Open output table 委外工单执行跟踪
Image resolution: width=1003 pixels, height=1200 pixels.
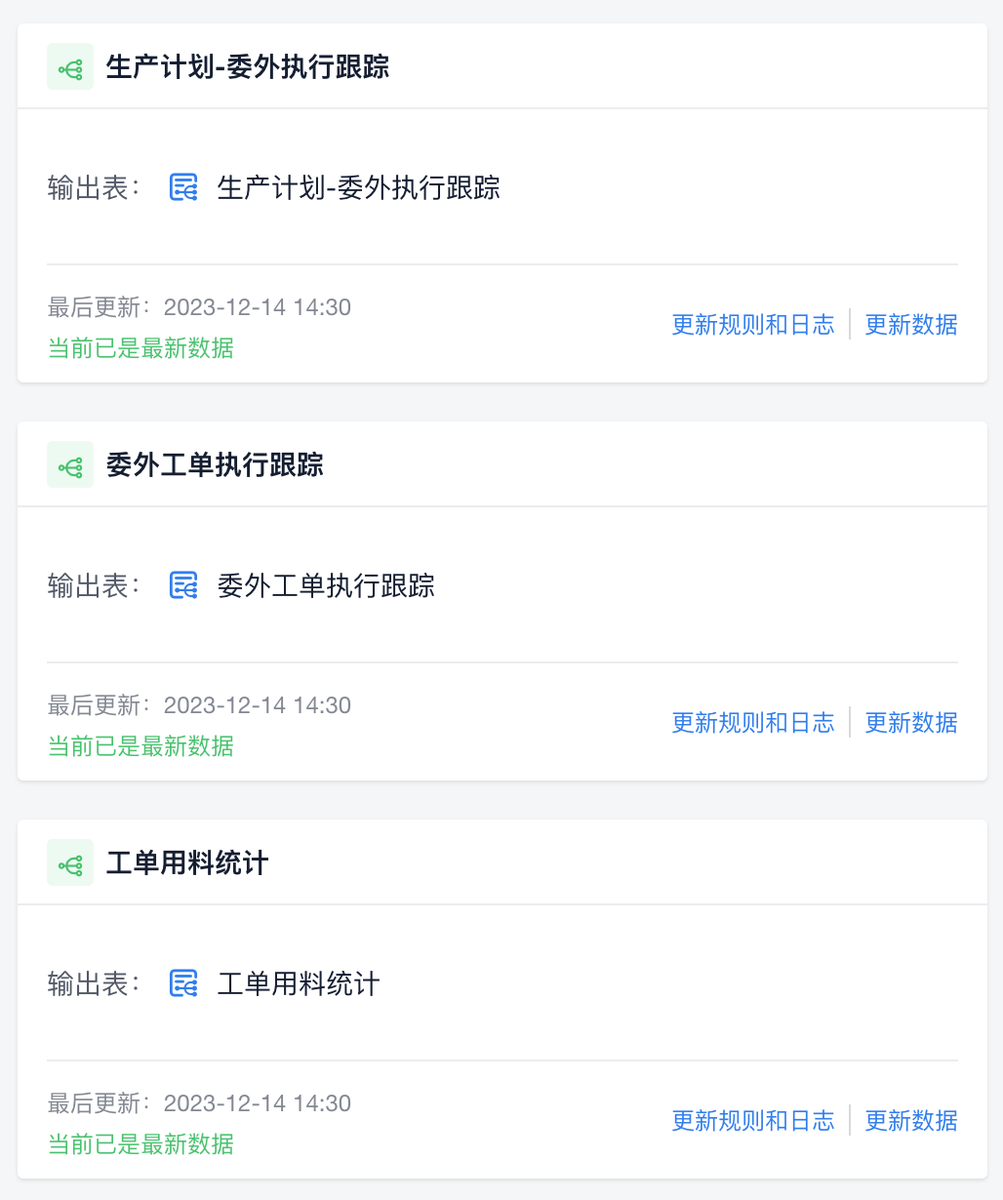click(x=325, y=586)
